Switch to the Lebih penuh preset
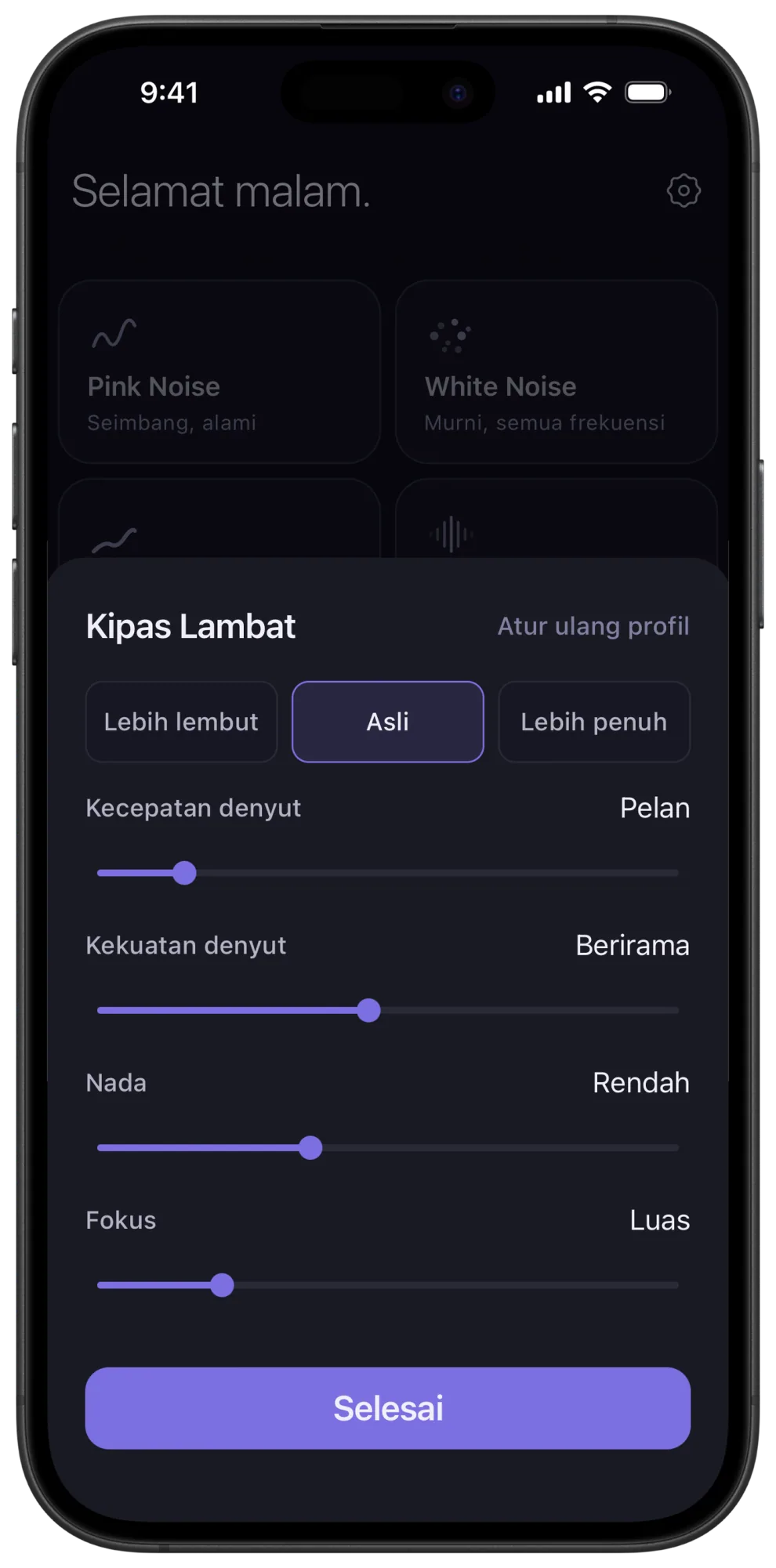Screen dimensions: 776x1568 [x=594, y=722]
